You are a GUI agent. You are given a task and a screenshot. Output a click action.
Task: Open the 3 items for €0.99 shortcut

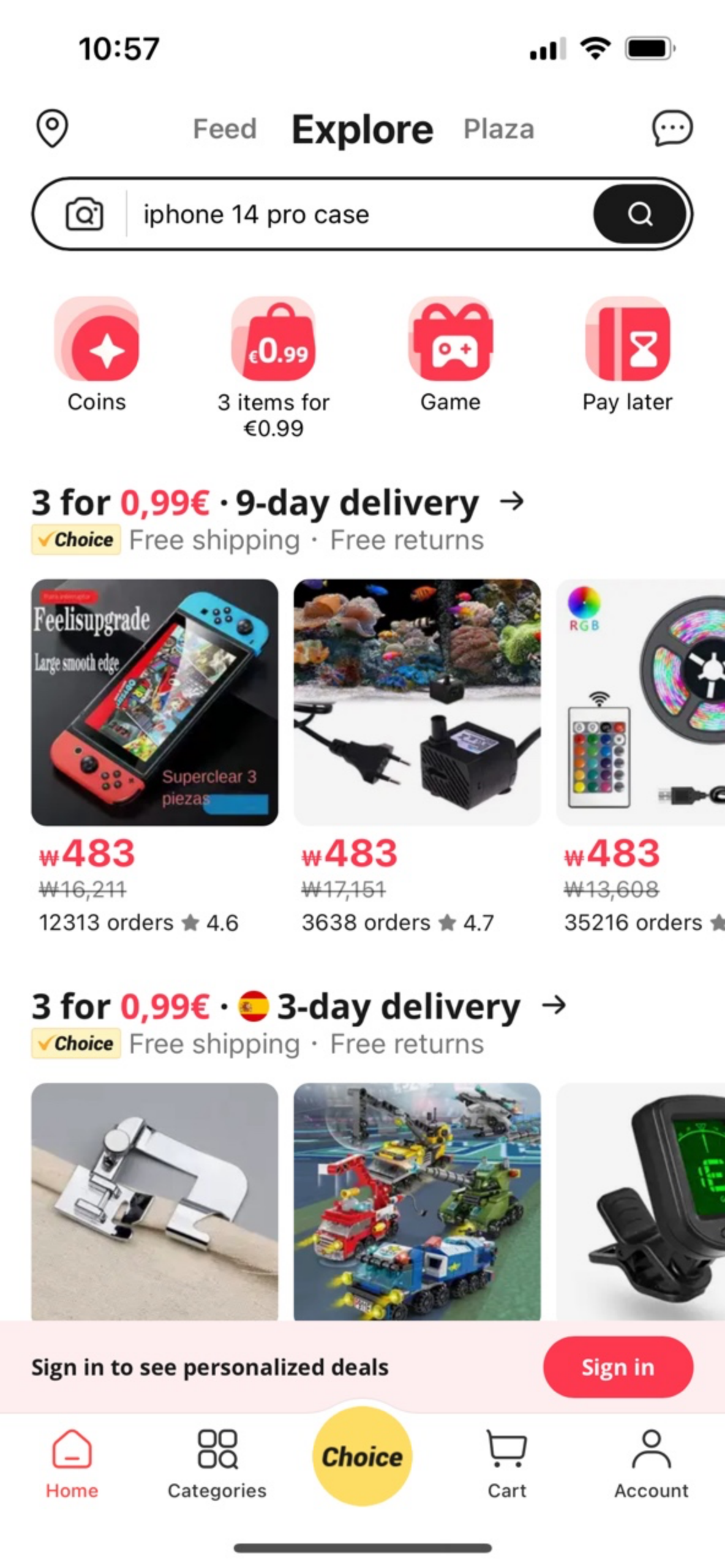pyautogui.click(x=273, y=364)
